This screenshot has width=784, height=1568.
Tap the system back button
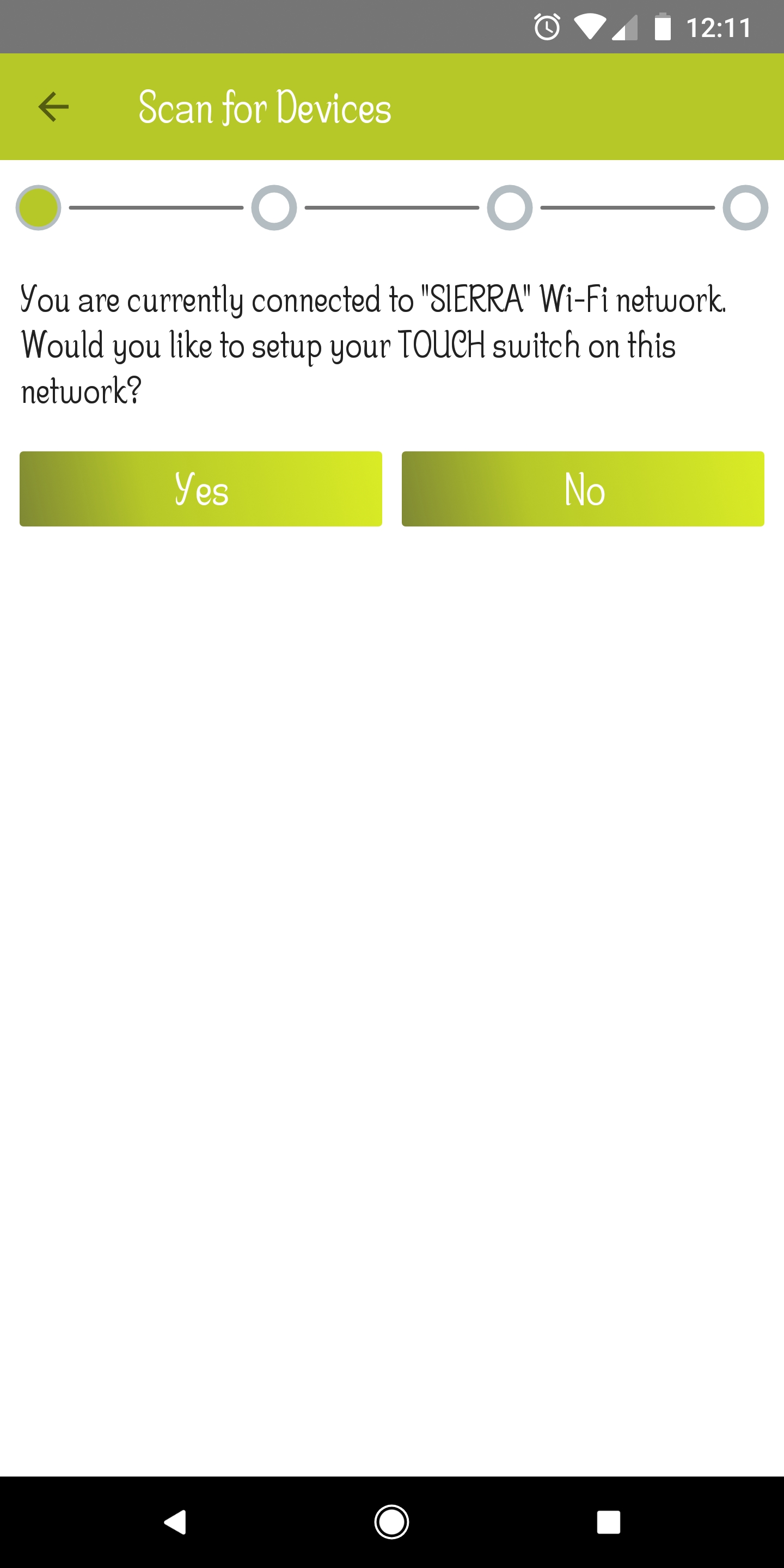click(x=175, y=1522)
